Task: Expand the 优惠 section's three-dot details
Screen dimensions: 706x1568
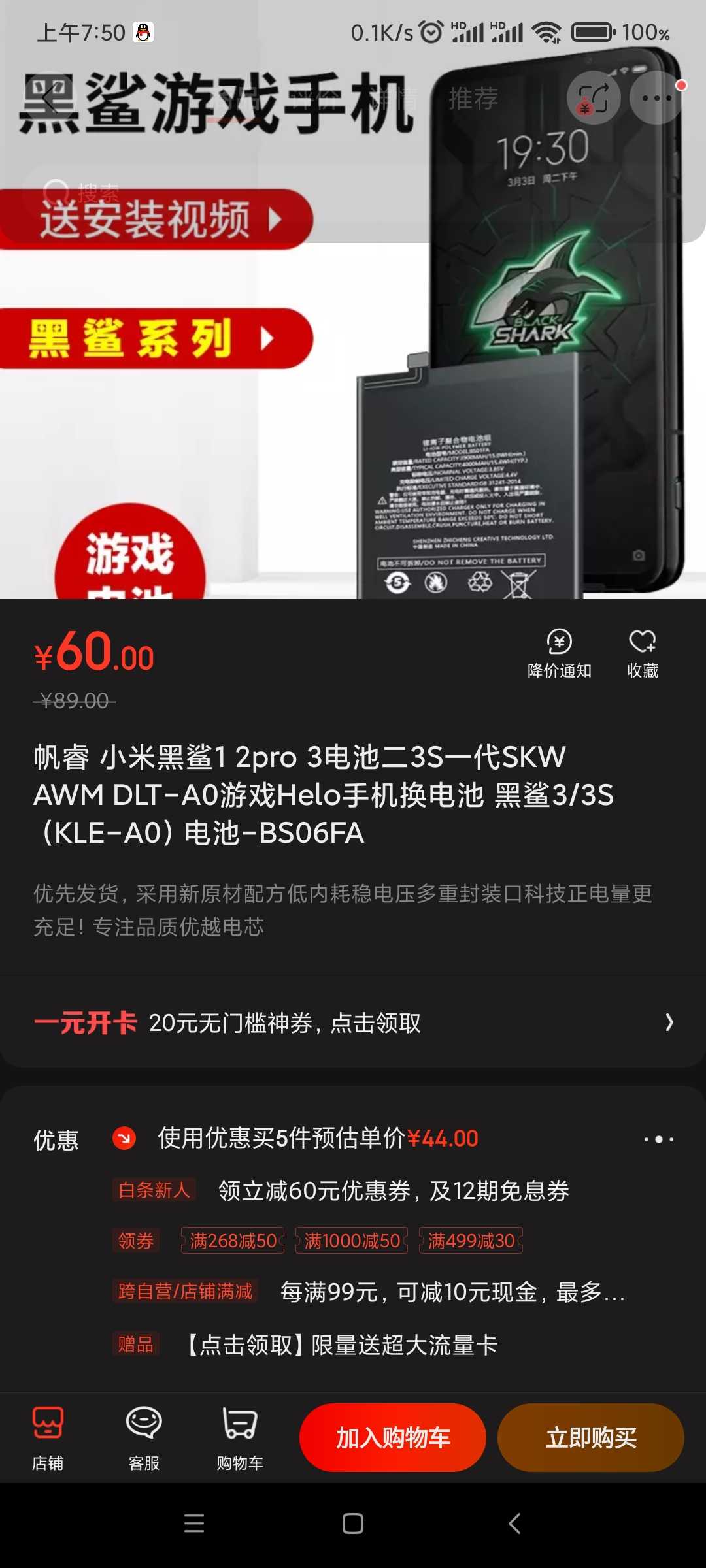Action: pyautogui.click(x=658, y=1139)
